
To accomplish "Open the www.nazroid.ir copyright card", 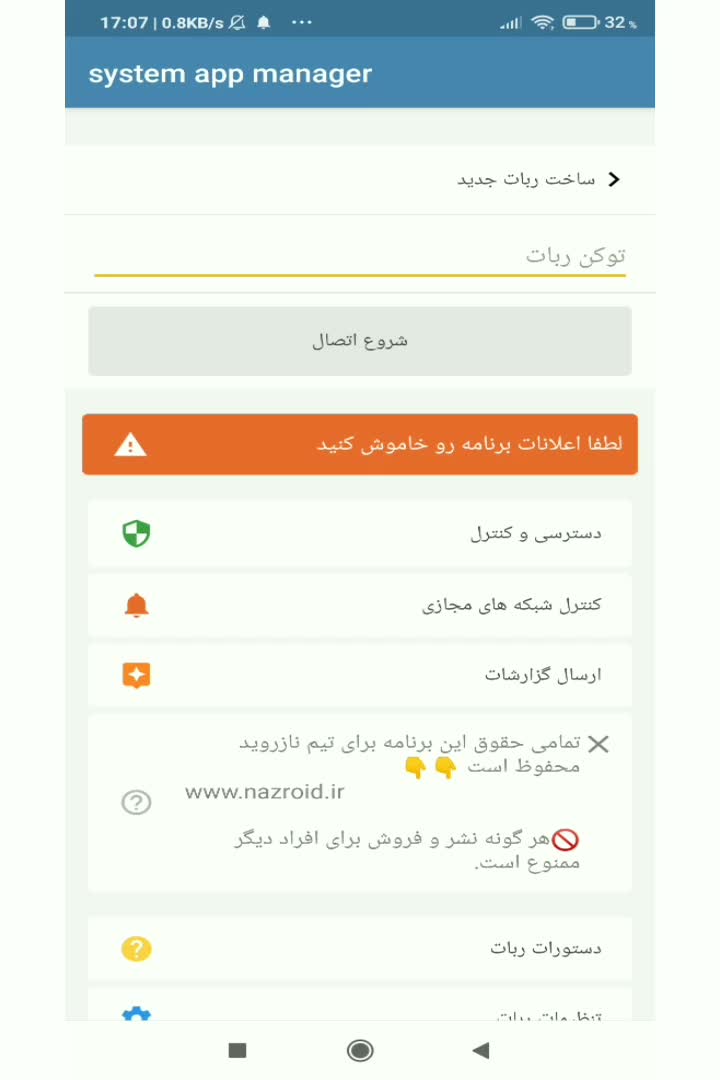I will [x=360, y=802].
